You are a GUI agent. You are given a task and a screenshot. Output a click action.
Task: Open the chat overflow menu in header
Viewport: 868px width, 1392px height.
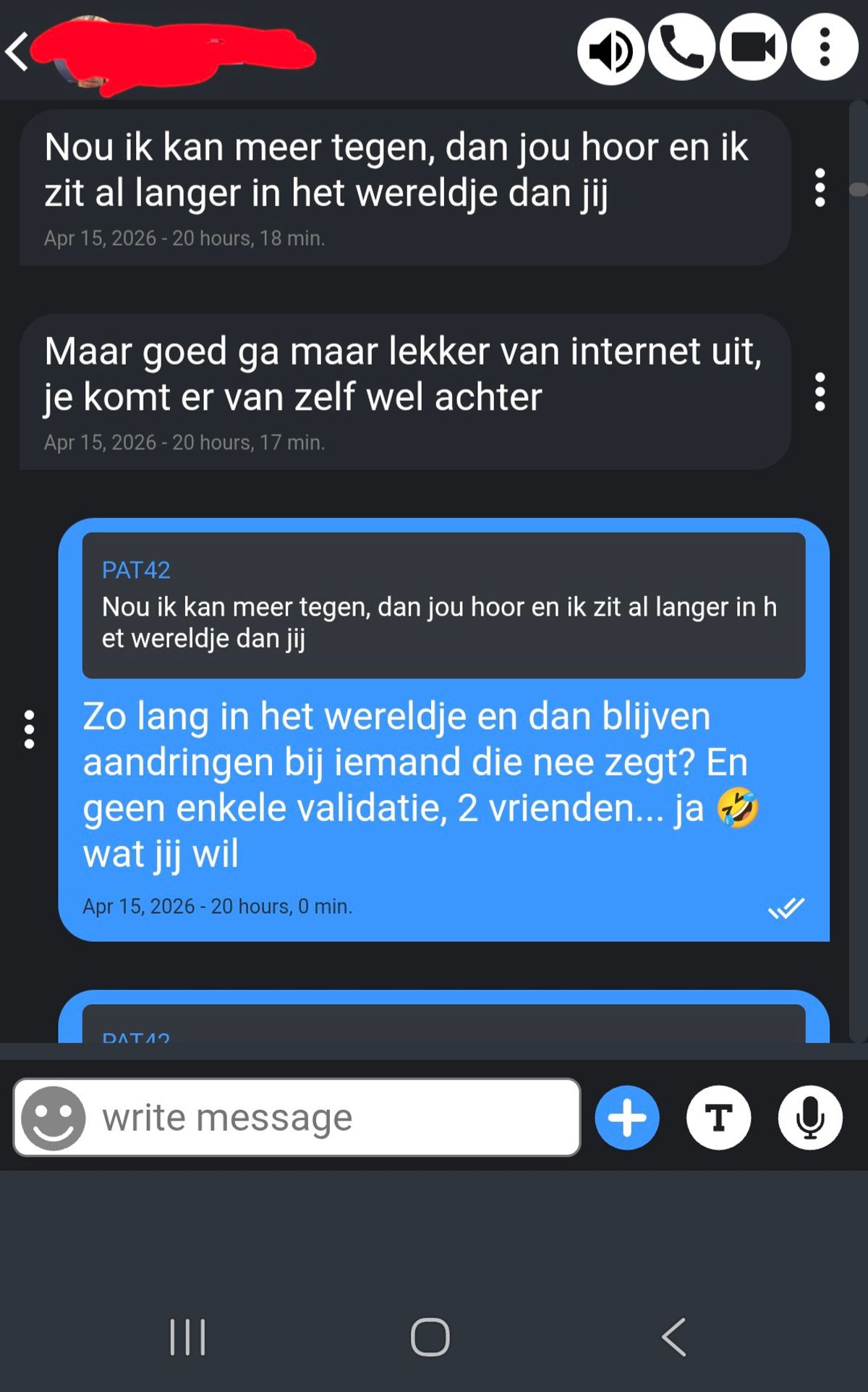click(x=824, y=48)
